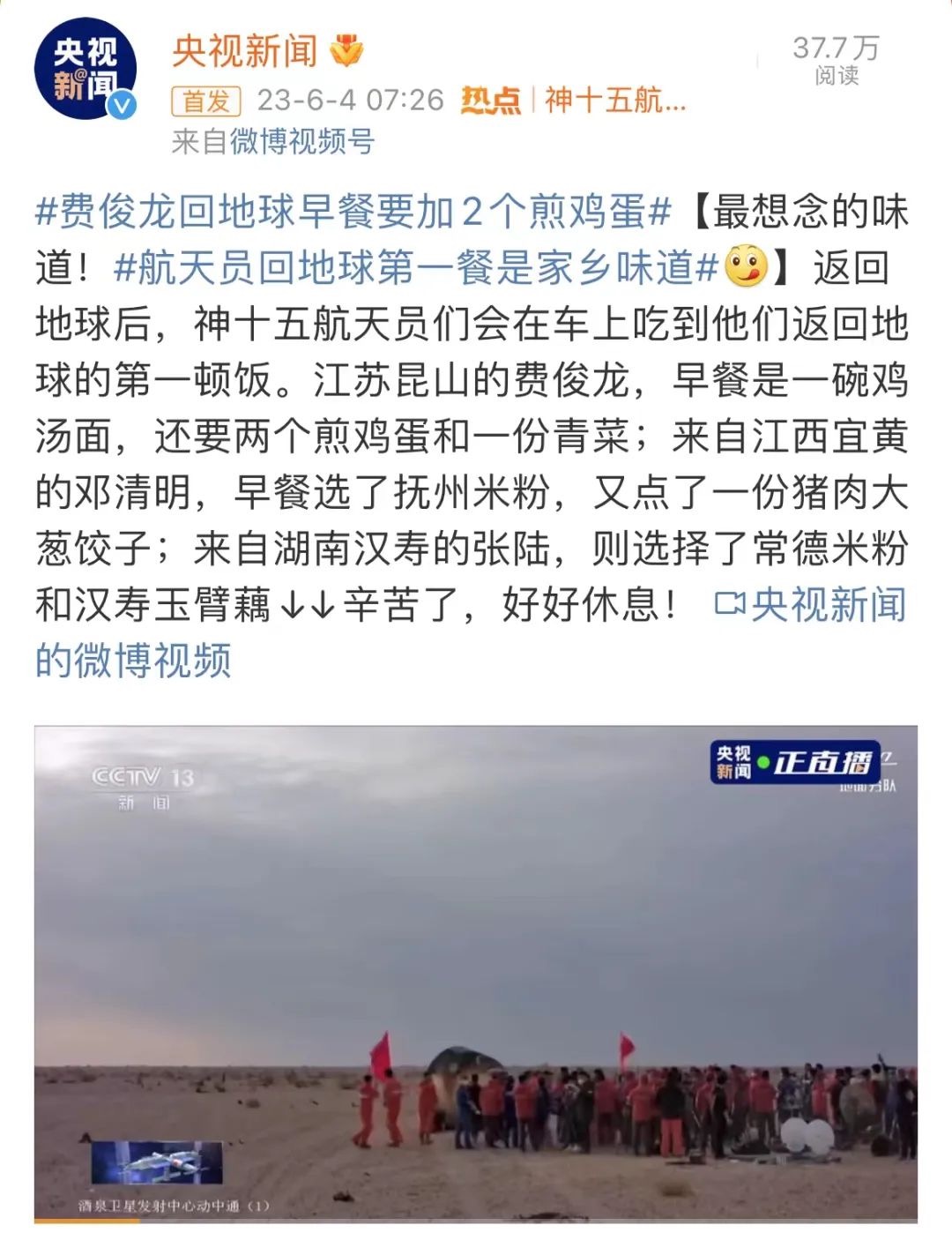
Task: Open hashtag 航天员回地球第一餐是家乡味道
Action: click(416, 268)
